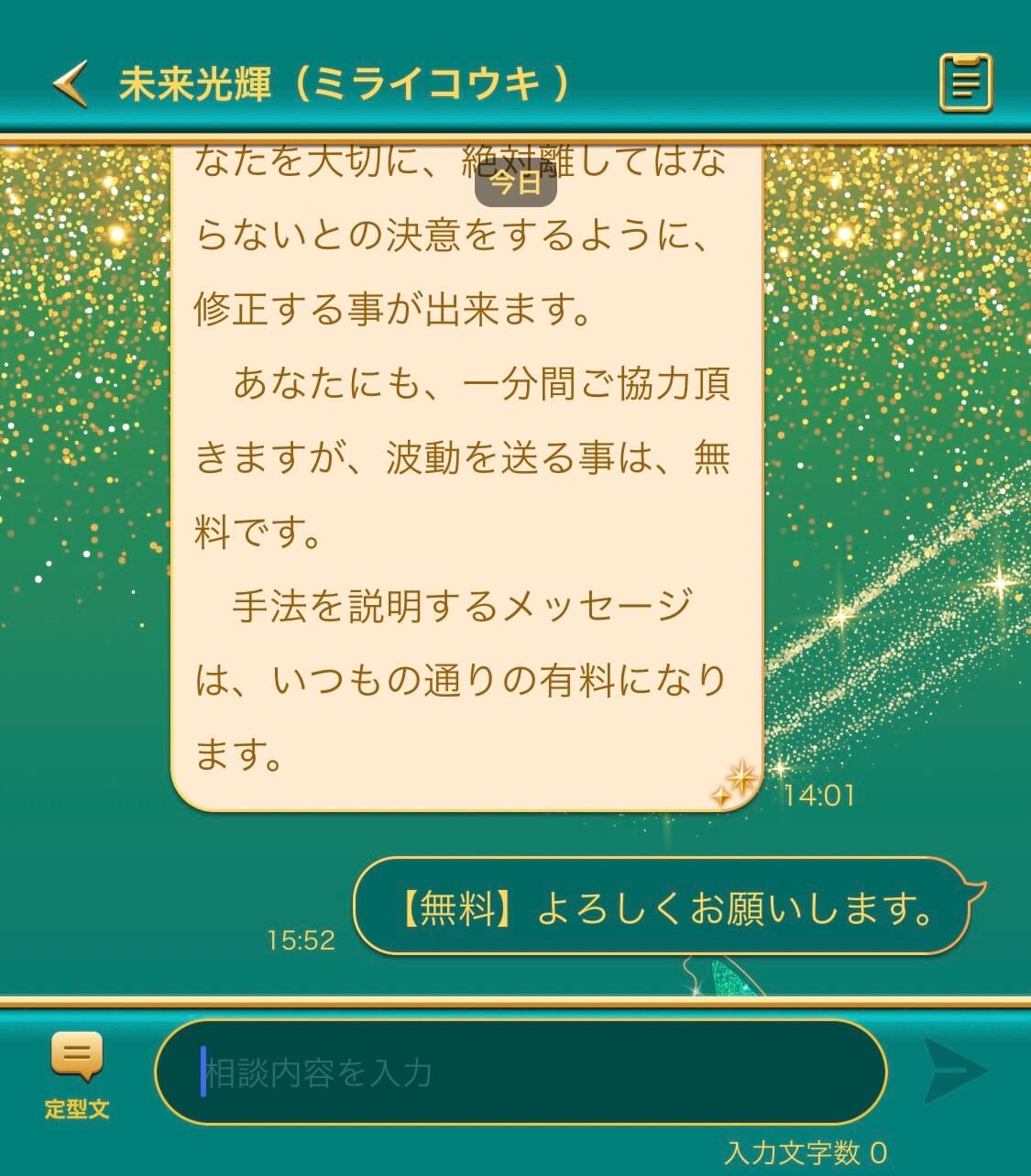Image resolution: width=1031 pixels, height=1176 pixels.
Task: Send the message with the arrow icon
Action: [955, 1070]
